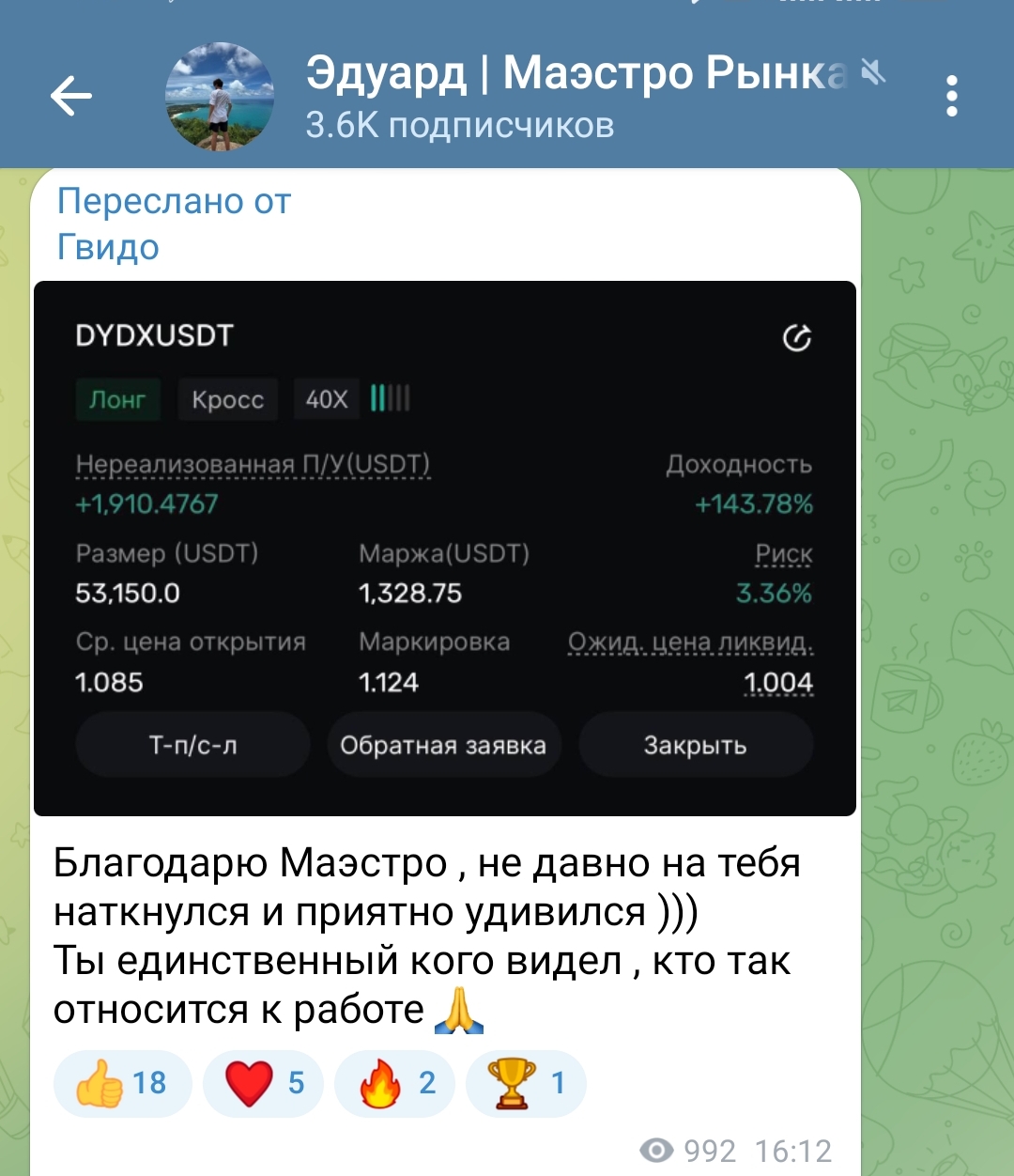React with the trophy emoji

coord(526,1083)
